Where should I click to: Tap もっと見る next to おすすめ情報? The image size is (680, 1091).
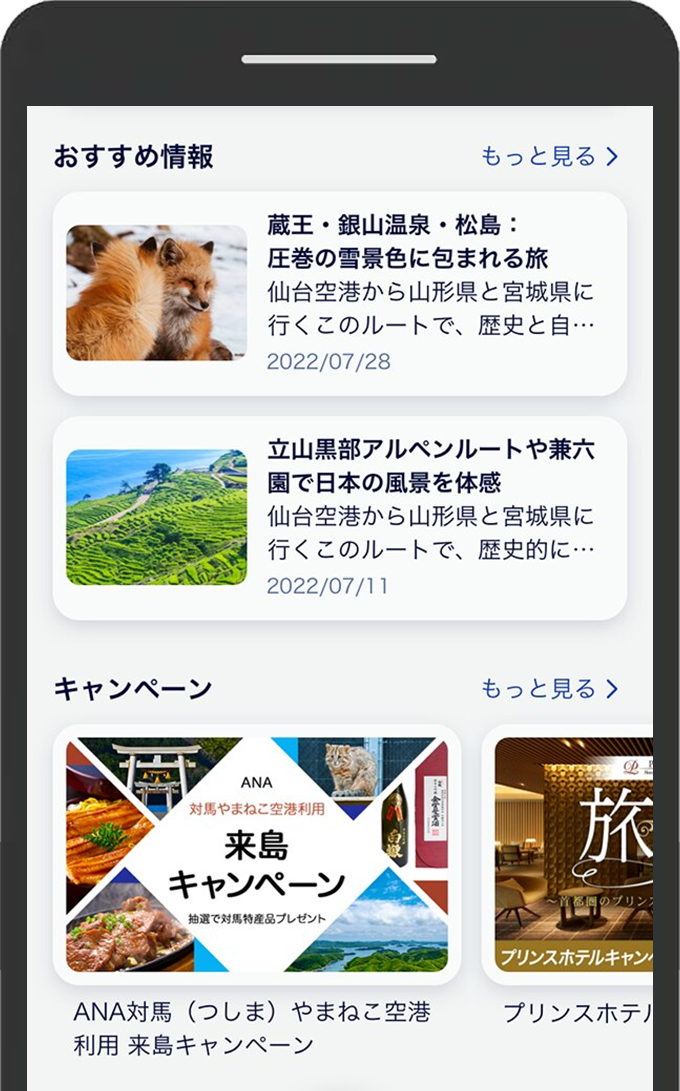[x=549, y=157]
